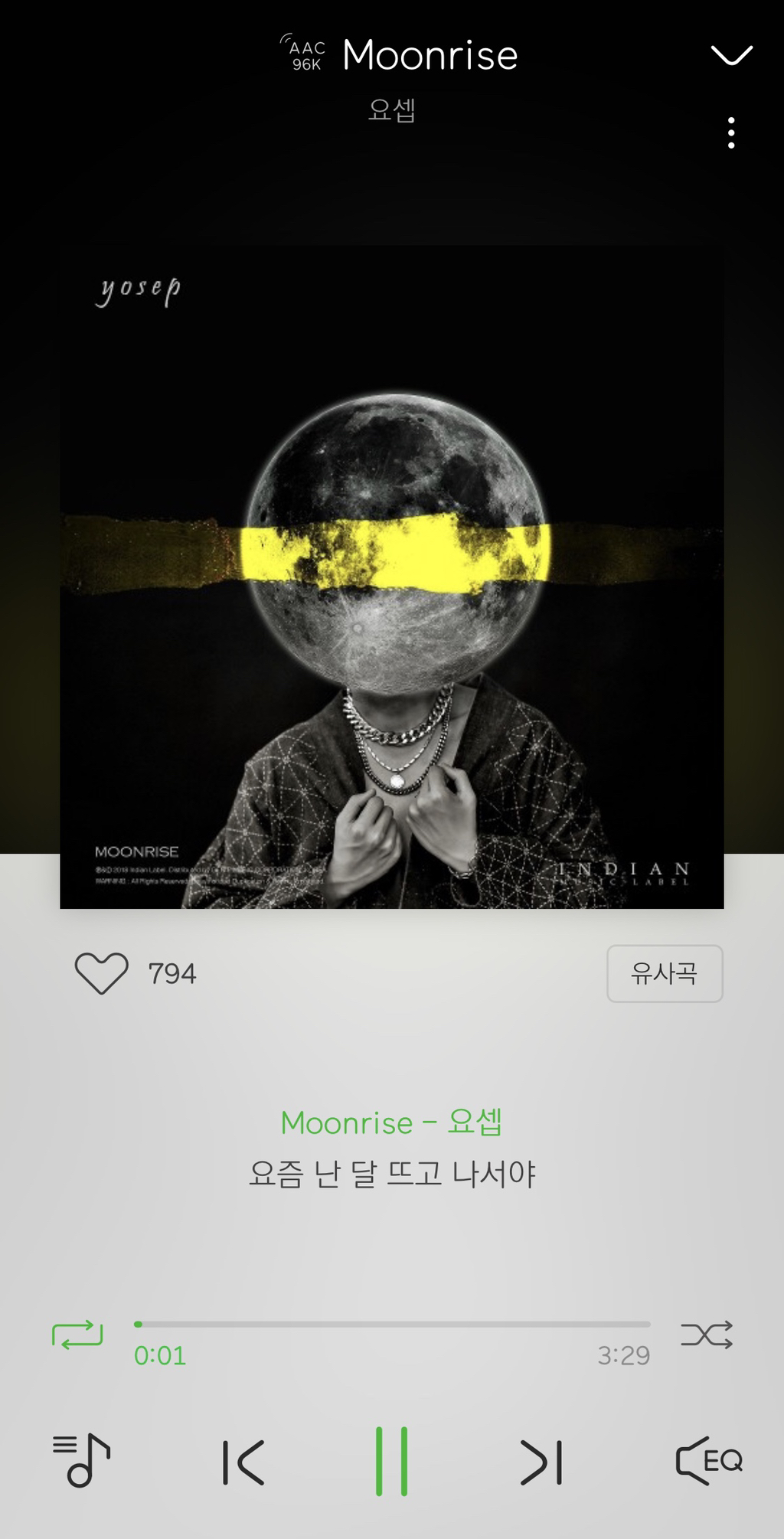Open full lyrics from the lyric line
This screenshot has height=1539, width=784.
pos(391,1174)
